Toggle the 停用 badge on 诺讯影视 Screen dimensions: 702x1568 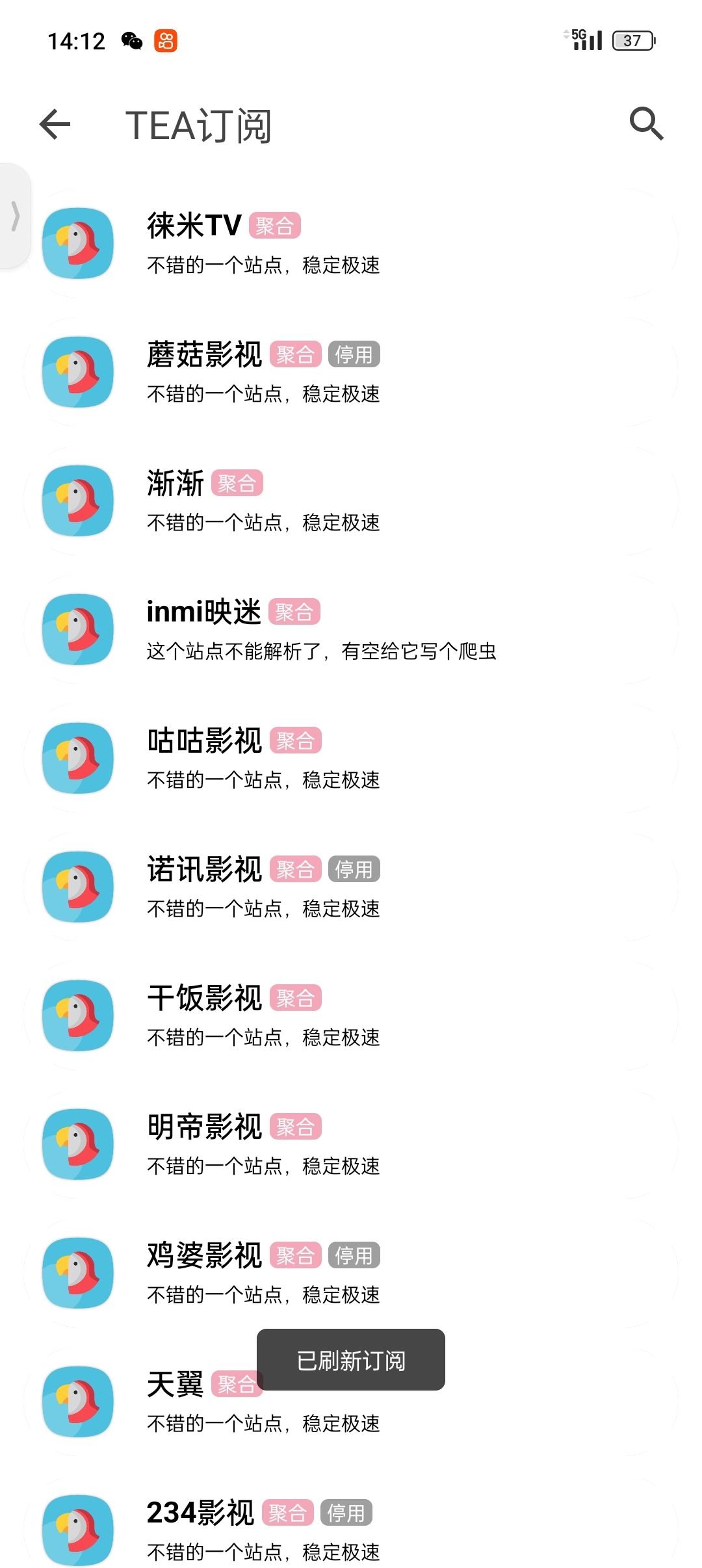tap(354, 868)
